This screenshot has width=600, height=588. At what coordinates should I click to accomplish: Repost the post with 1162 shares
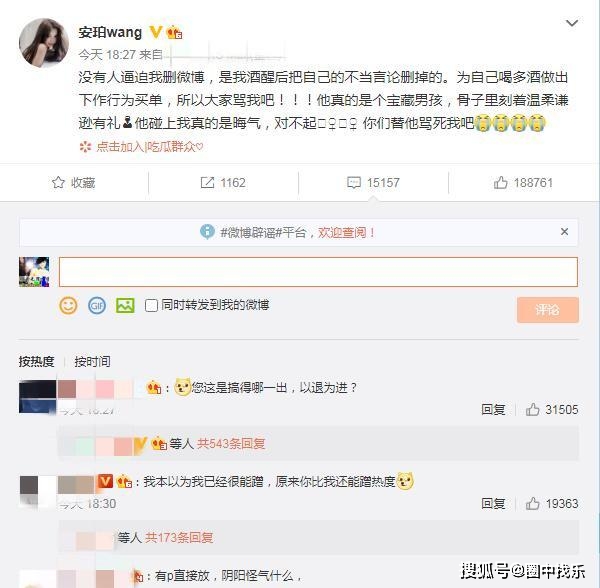coord(222,183)
